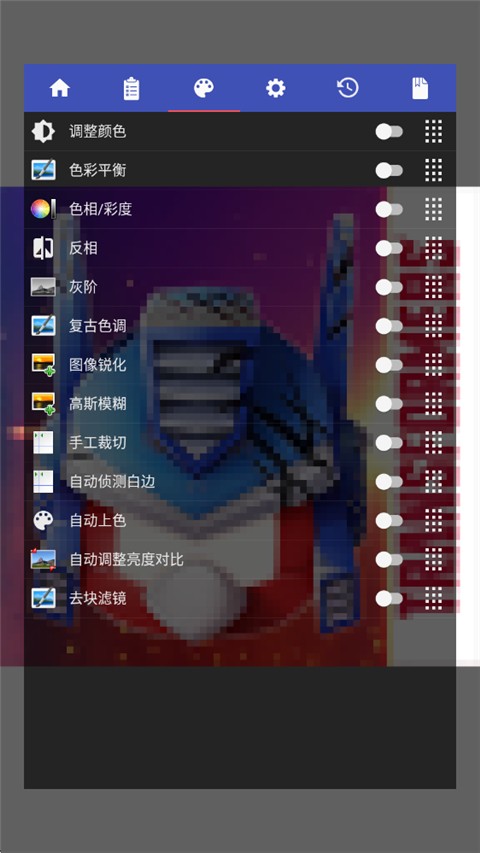480x853 pixels.
Task: Turn on 去块滤镜
Action: 389,598
